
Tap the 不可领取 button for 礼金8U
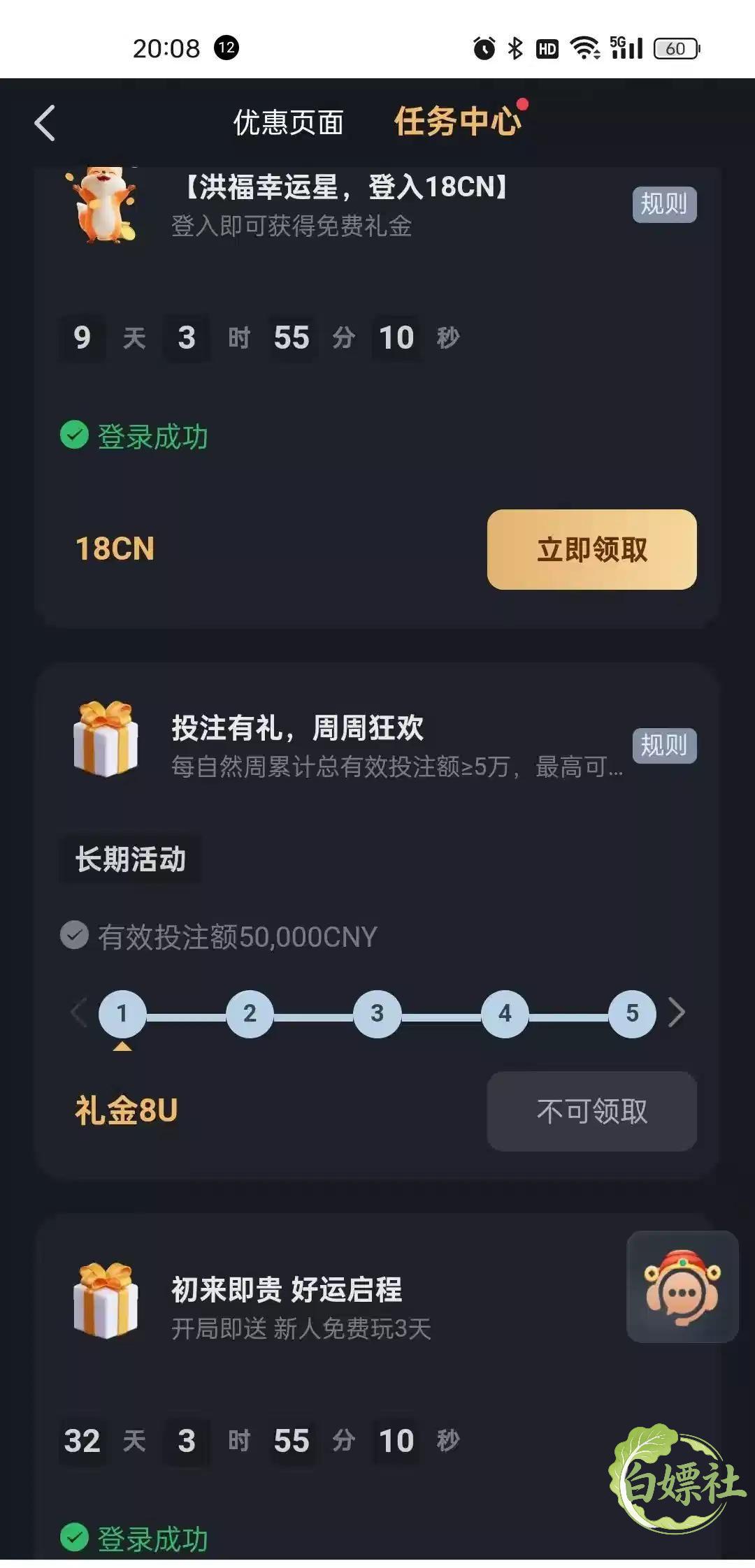(x=591, y=1111)
